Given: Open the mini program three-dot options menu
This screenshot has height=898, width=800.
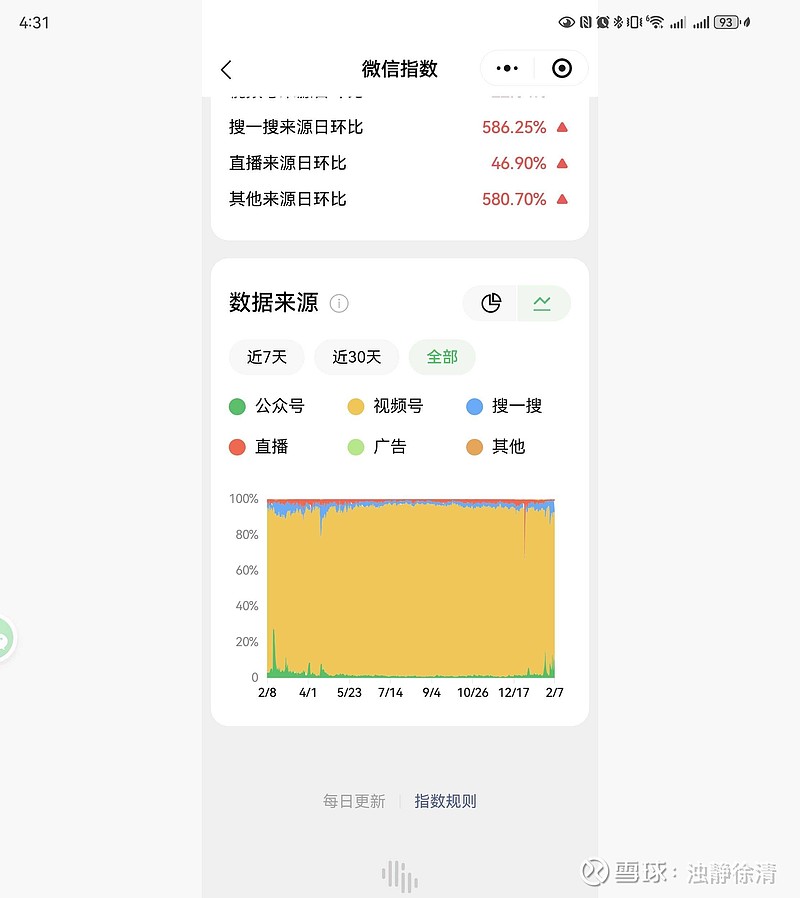Looking at the screenshot, I should tap(506, 68).
